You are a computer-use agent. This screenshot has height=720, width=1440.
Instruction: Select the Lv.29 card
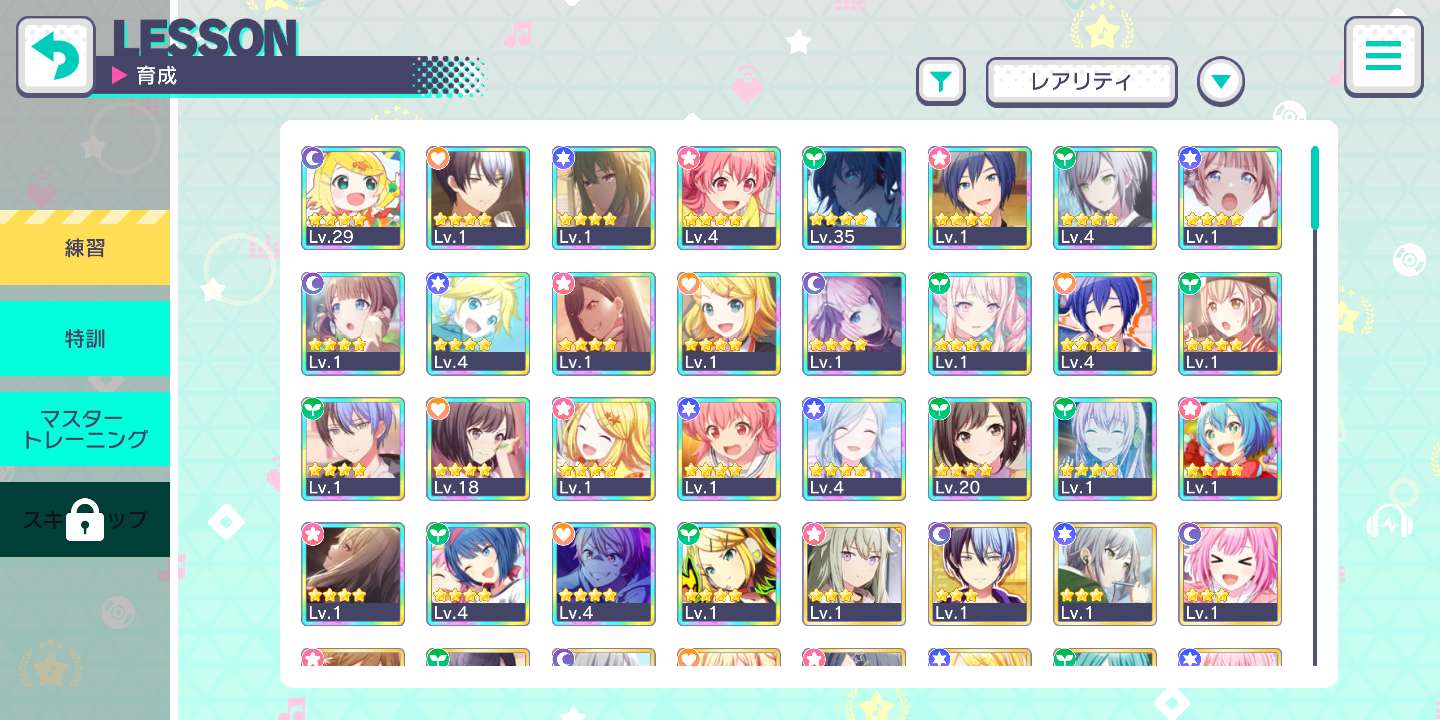(353, 198)
